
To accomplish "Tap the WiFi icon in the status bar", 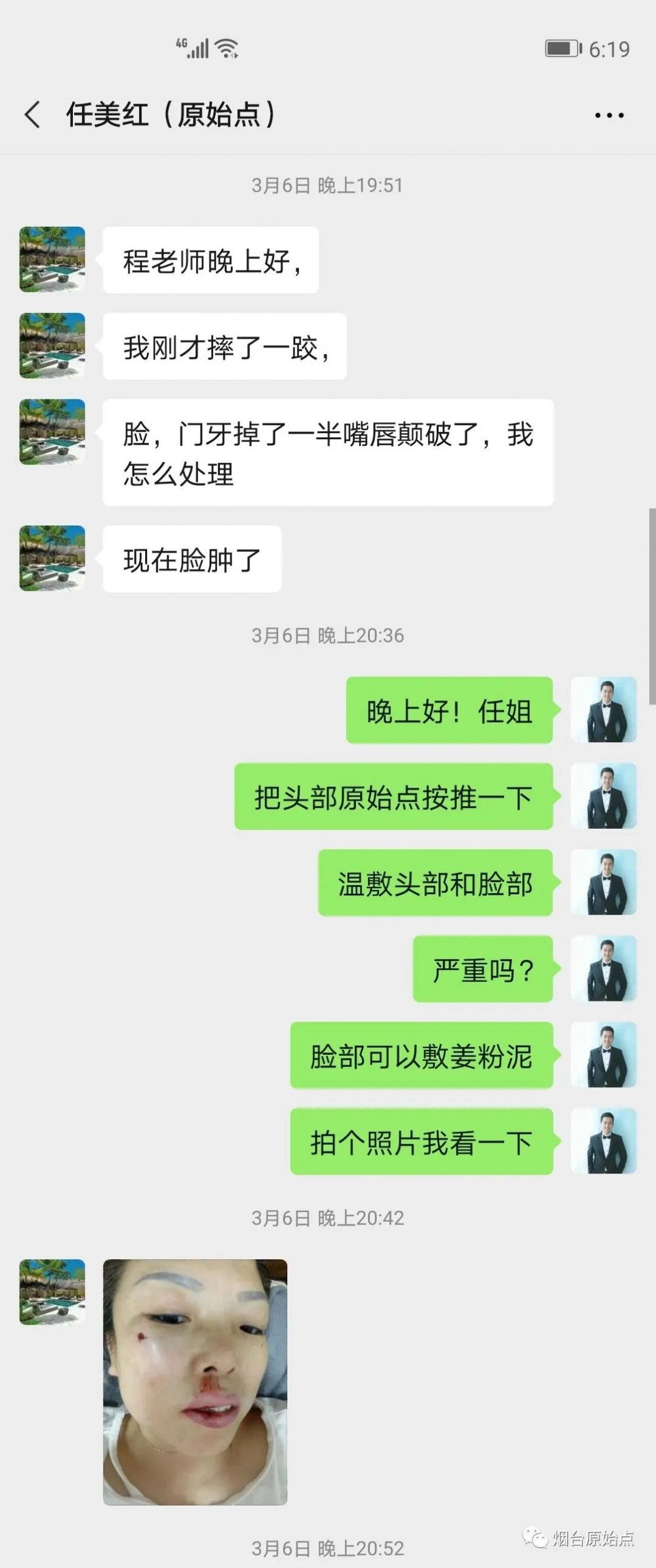I will click(227, 48).
